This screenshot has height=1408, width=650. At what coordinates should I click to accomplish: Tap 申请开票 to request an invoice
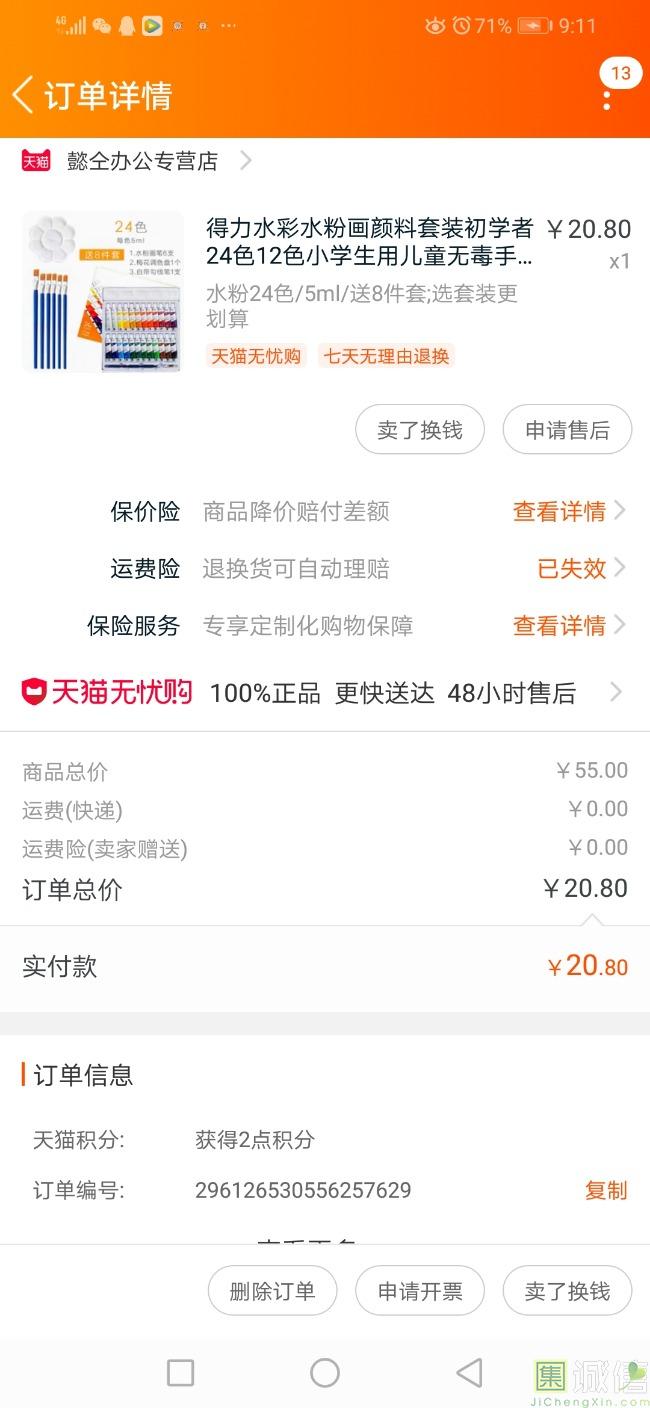(420, 1291)
